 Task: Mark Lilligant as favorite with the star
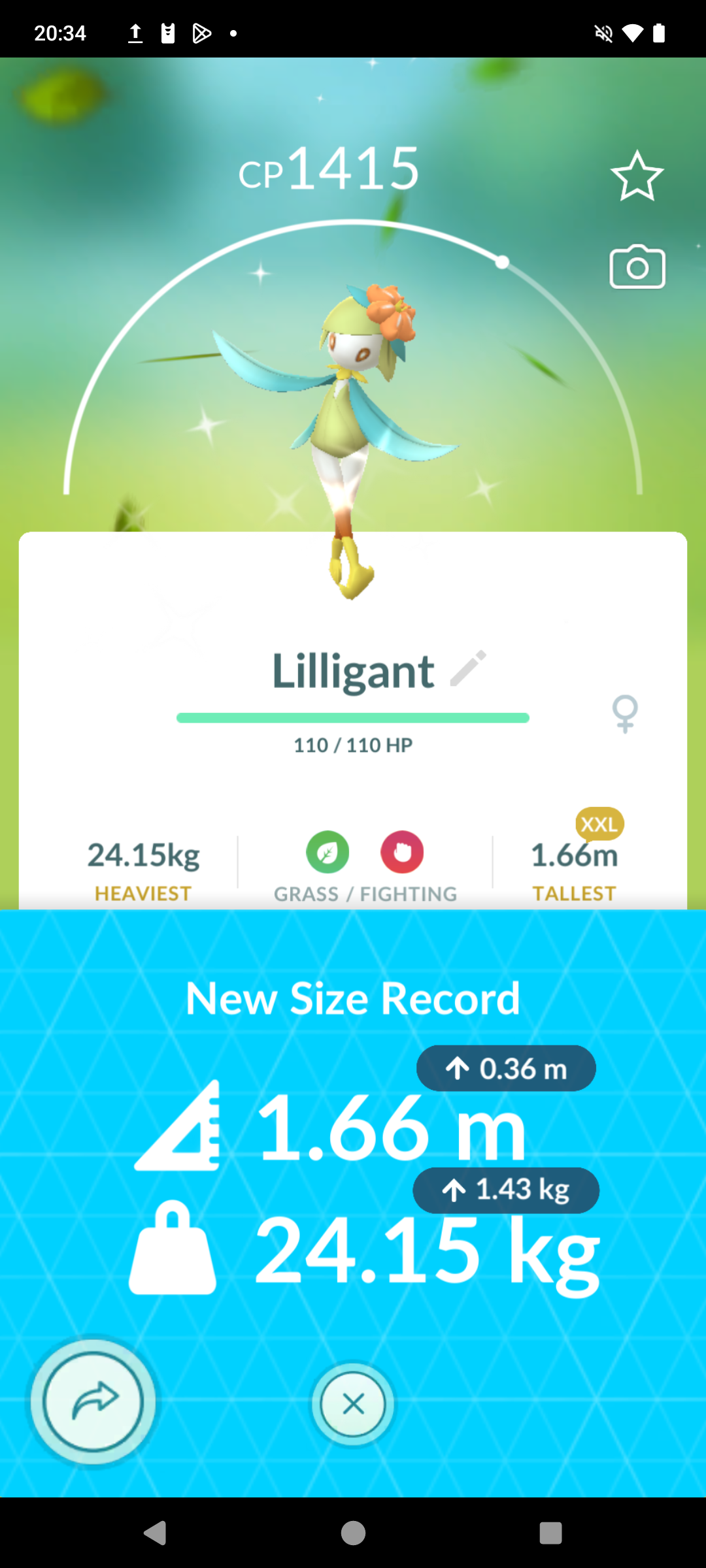pos(637,176)
